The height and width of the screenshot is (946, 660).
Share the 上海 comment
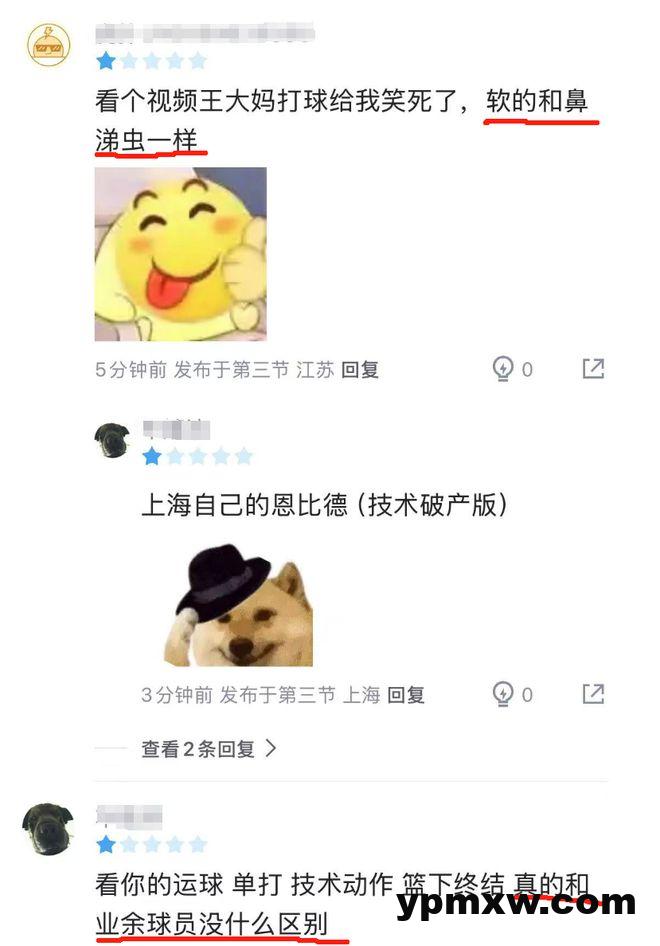593,693
